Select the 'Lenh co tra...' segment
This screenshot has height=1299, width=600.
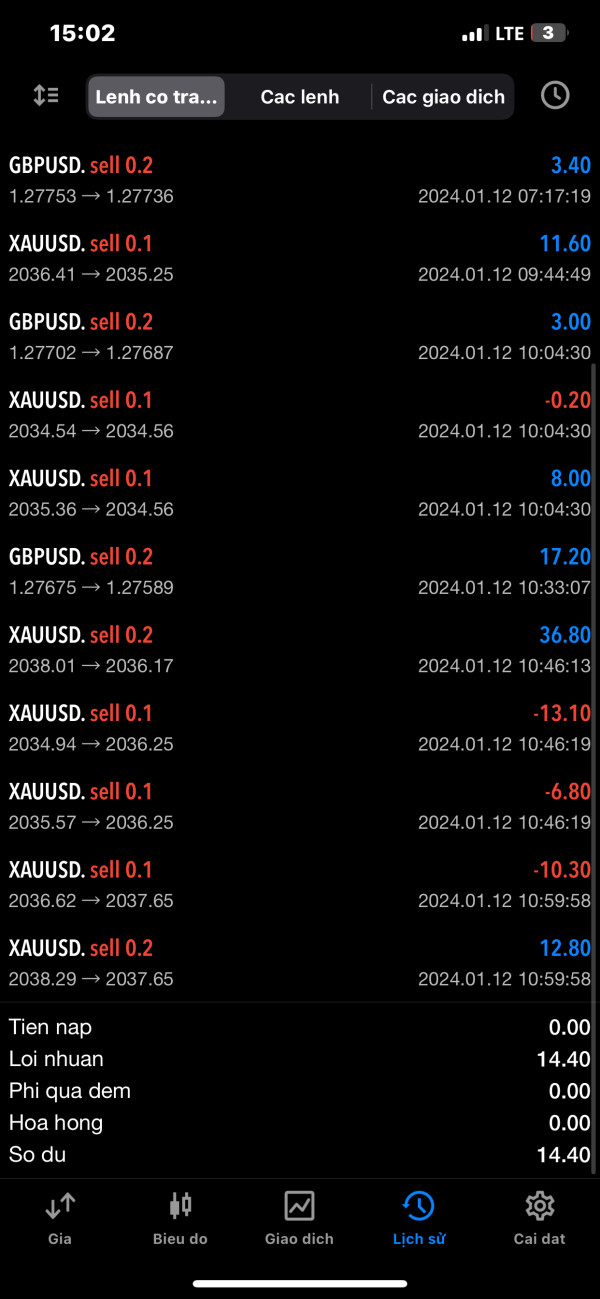(x=156, y=97)
